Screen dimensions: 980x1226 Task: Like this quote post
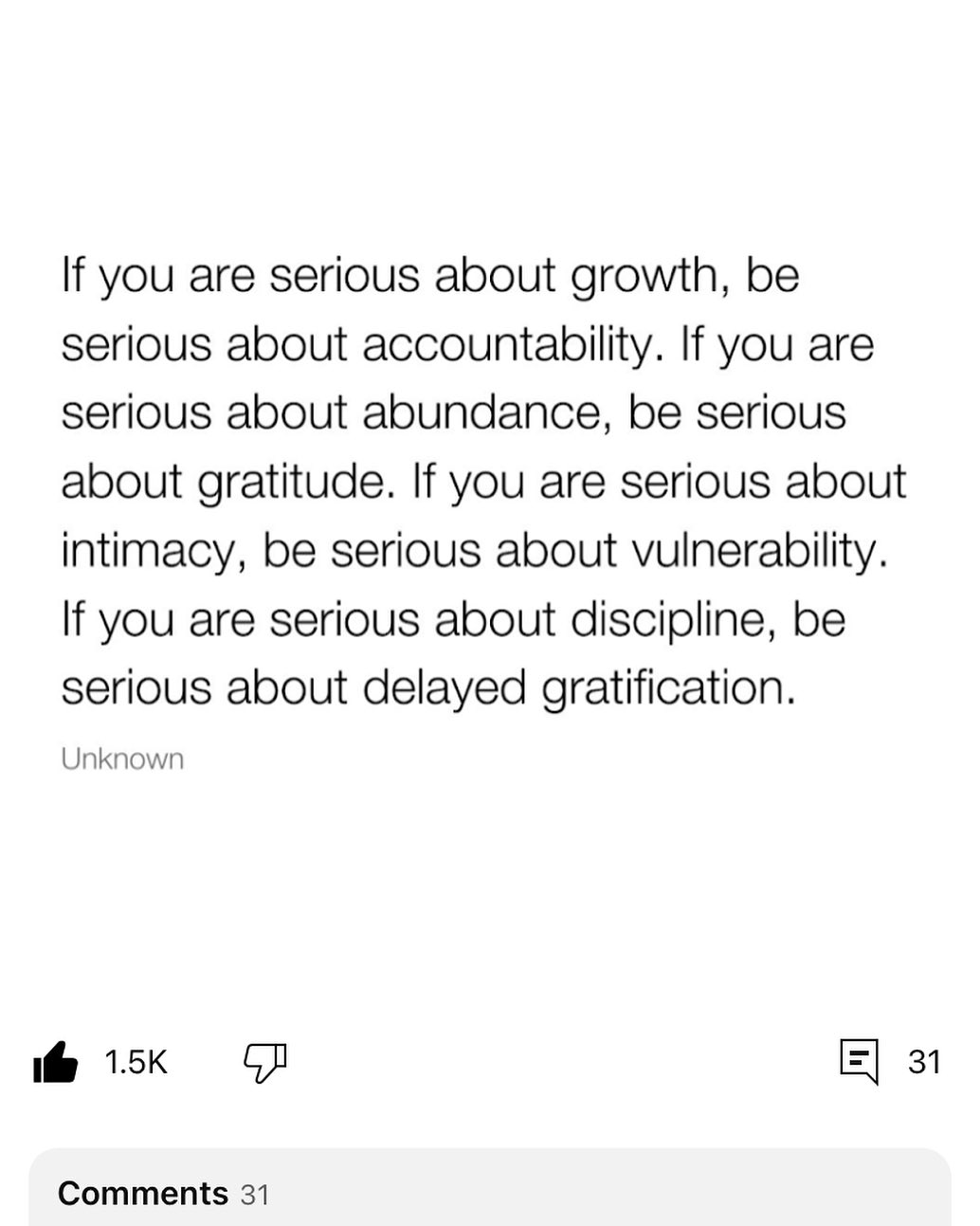pyautogui.click(x=56, y=1062)
